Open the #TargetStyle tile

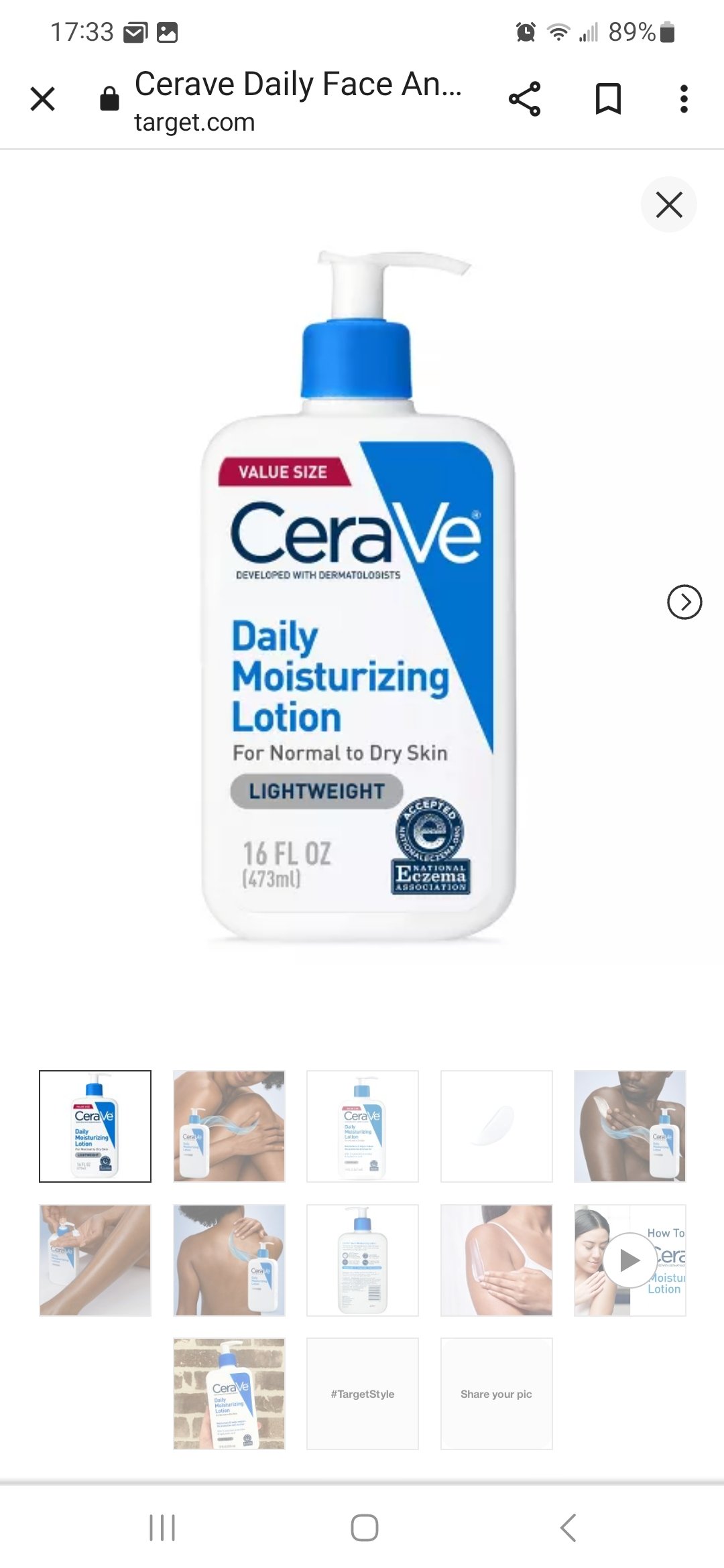pyautogui.click(x=362, y=1394)
